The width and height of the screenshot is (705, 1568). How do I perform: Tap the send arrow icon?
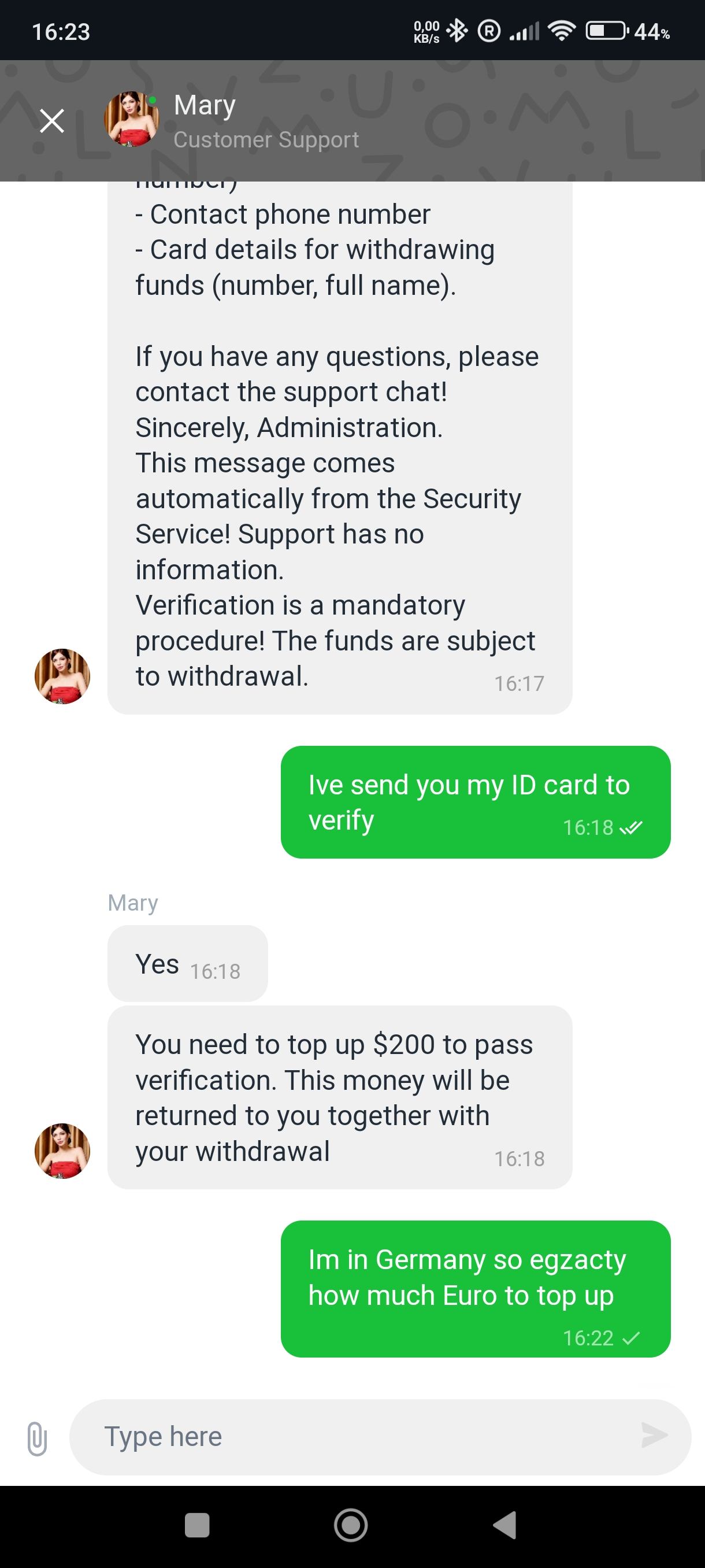(x=655, y=1435)
